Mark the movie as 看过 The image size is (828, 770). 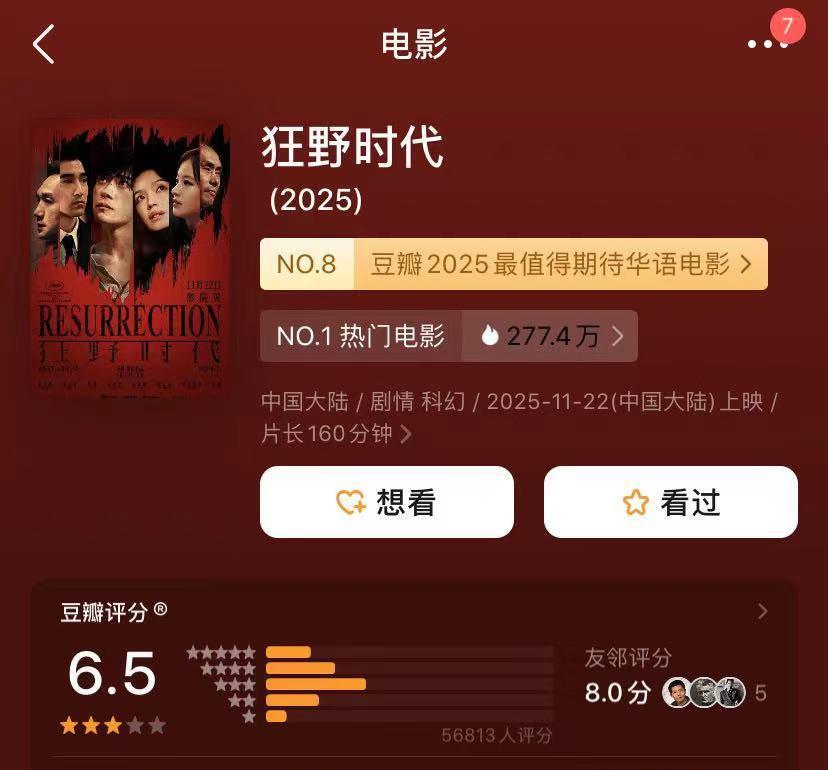670,502
